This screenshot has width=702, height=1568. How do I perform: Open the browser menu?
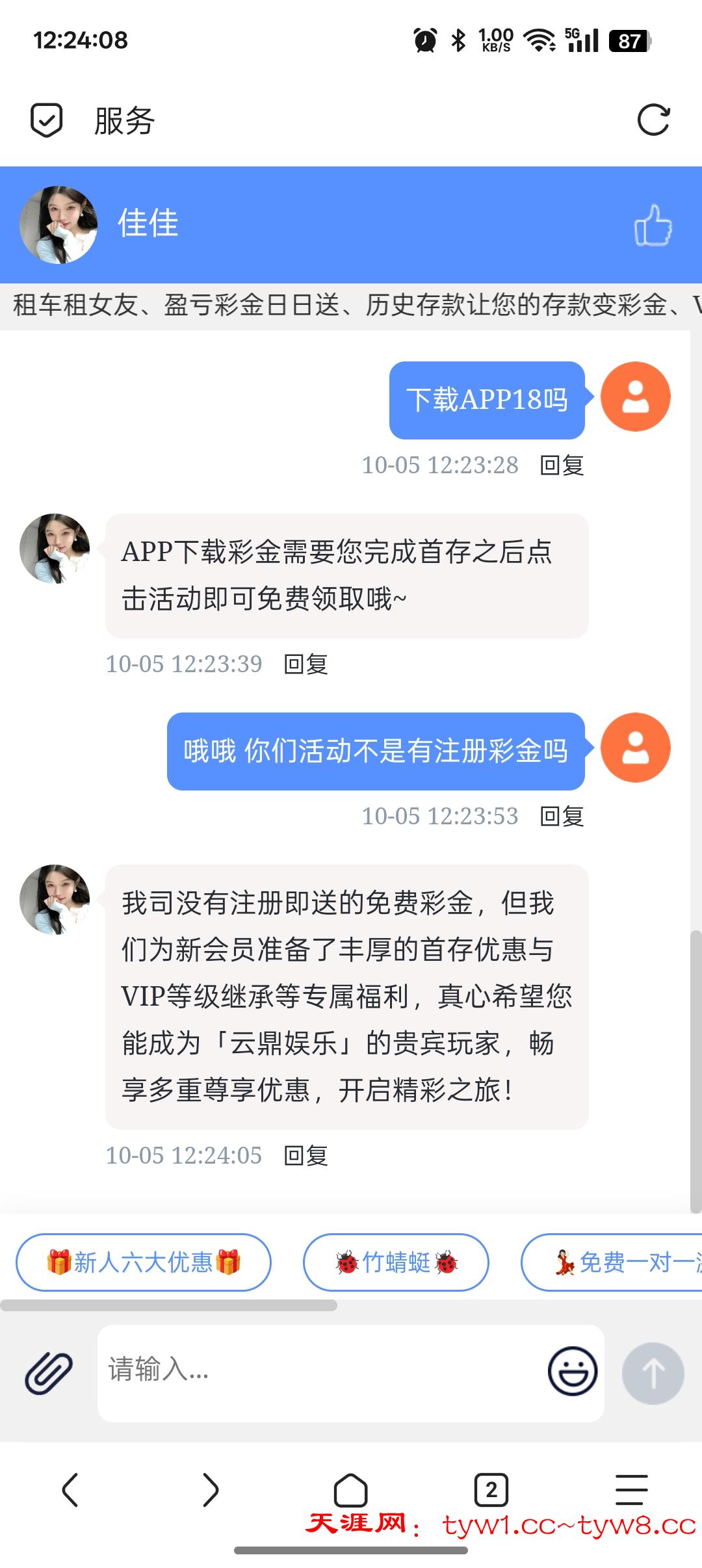(x=632, y=1489)
